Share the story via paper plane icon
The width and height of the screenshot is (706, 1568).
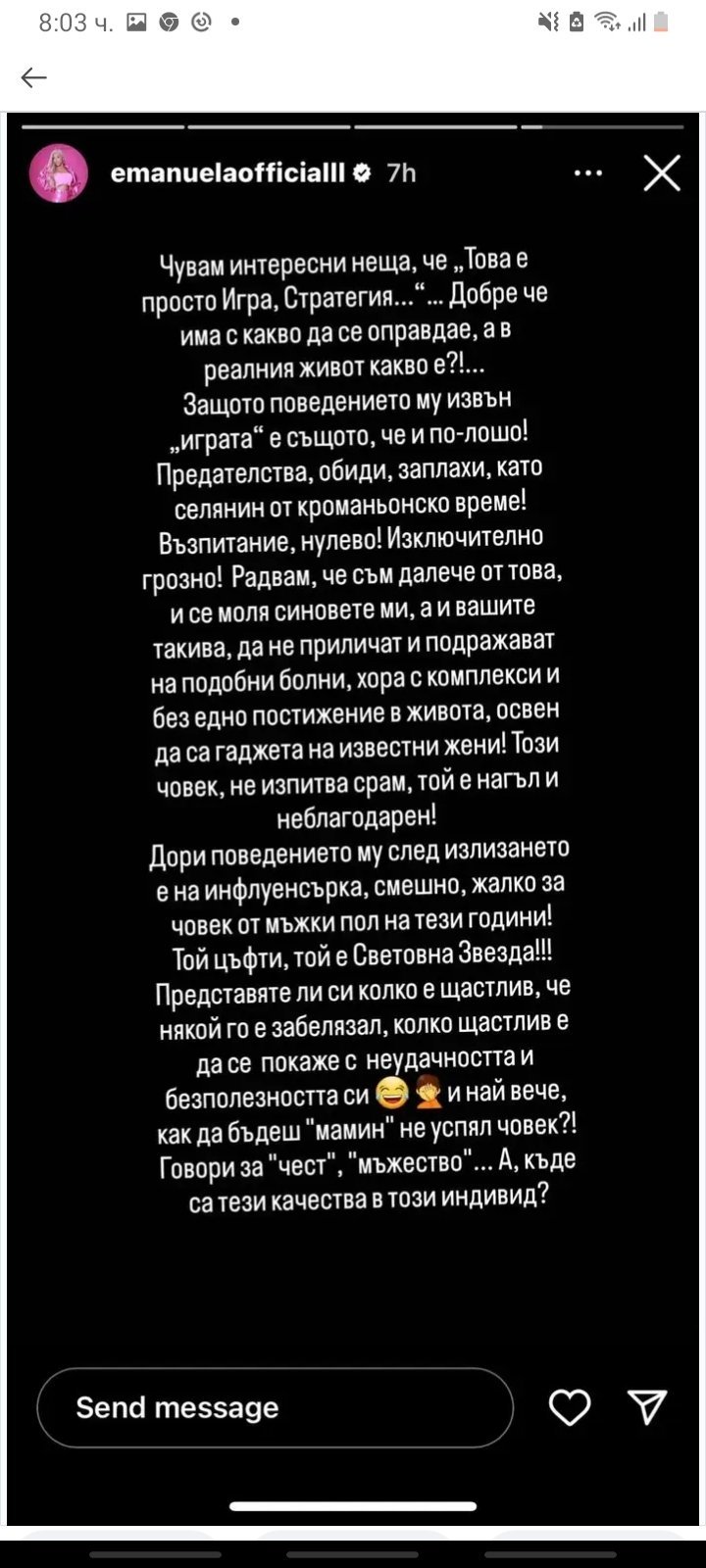(x=647, y=1407)
